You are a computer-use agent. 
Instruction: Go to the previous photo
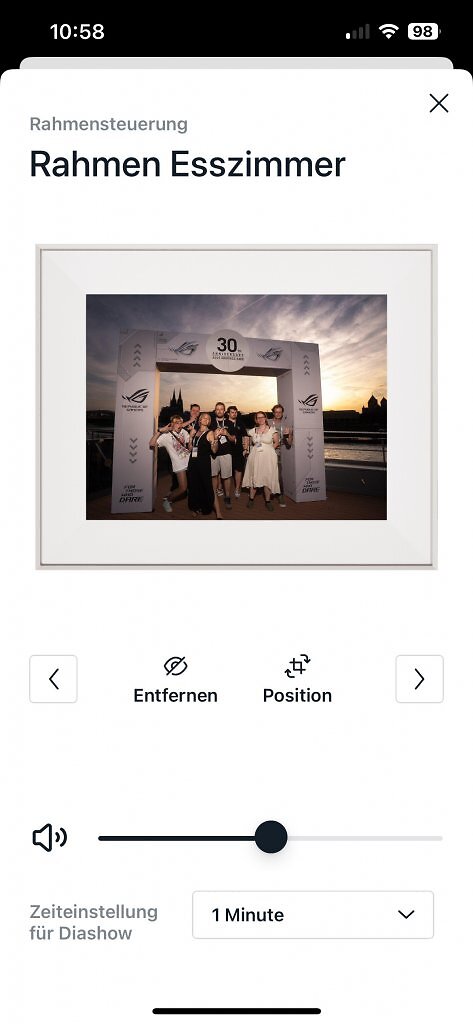(x=54, y=679)
